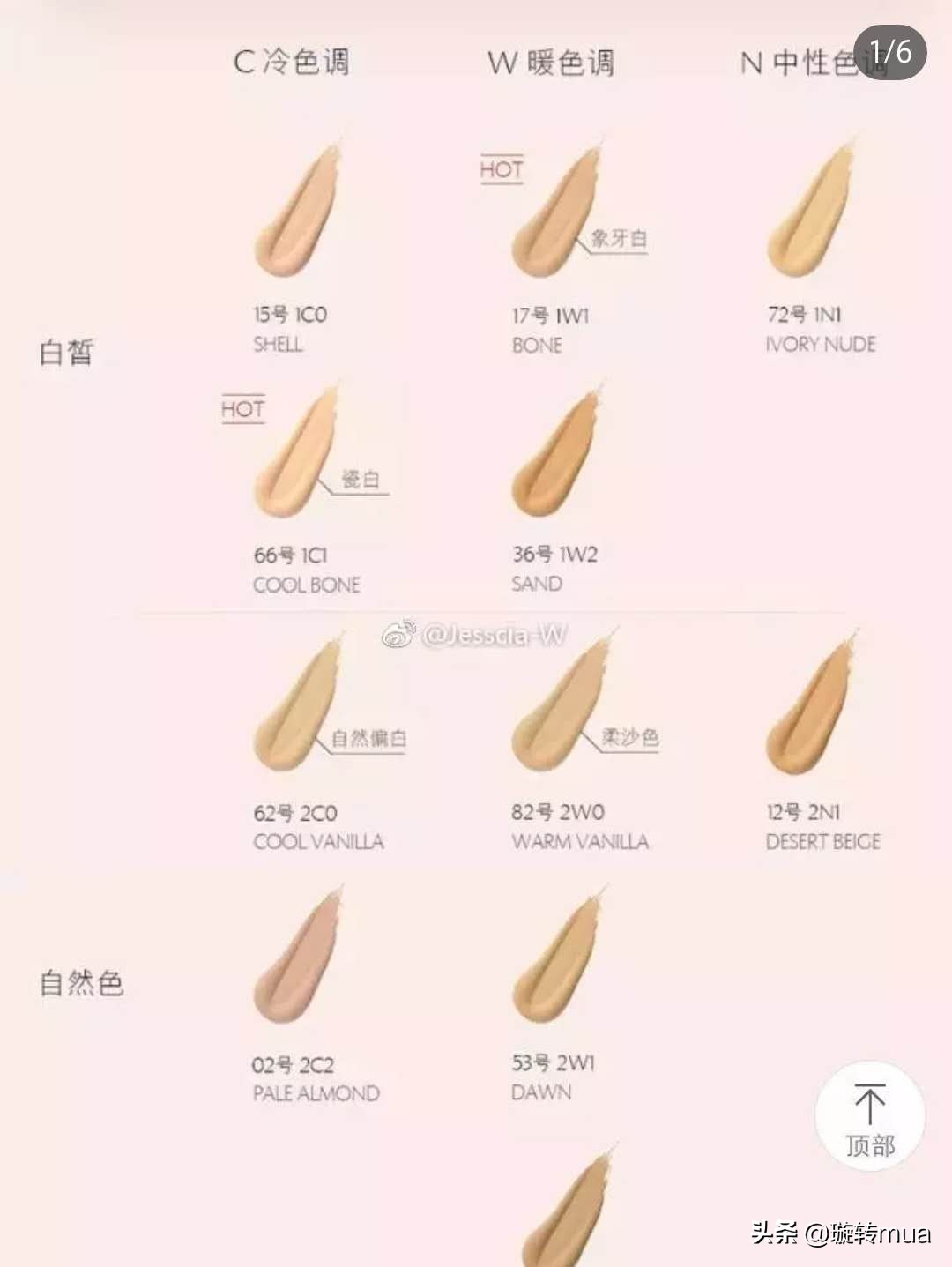Select the W 暖色调 column header
Screen dimensions: 952x1267
554,60
